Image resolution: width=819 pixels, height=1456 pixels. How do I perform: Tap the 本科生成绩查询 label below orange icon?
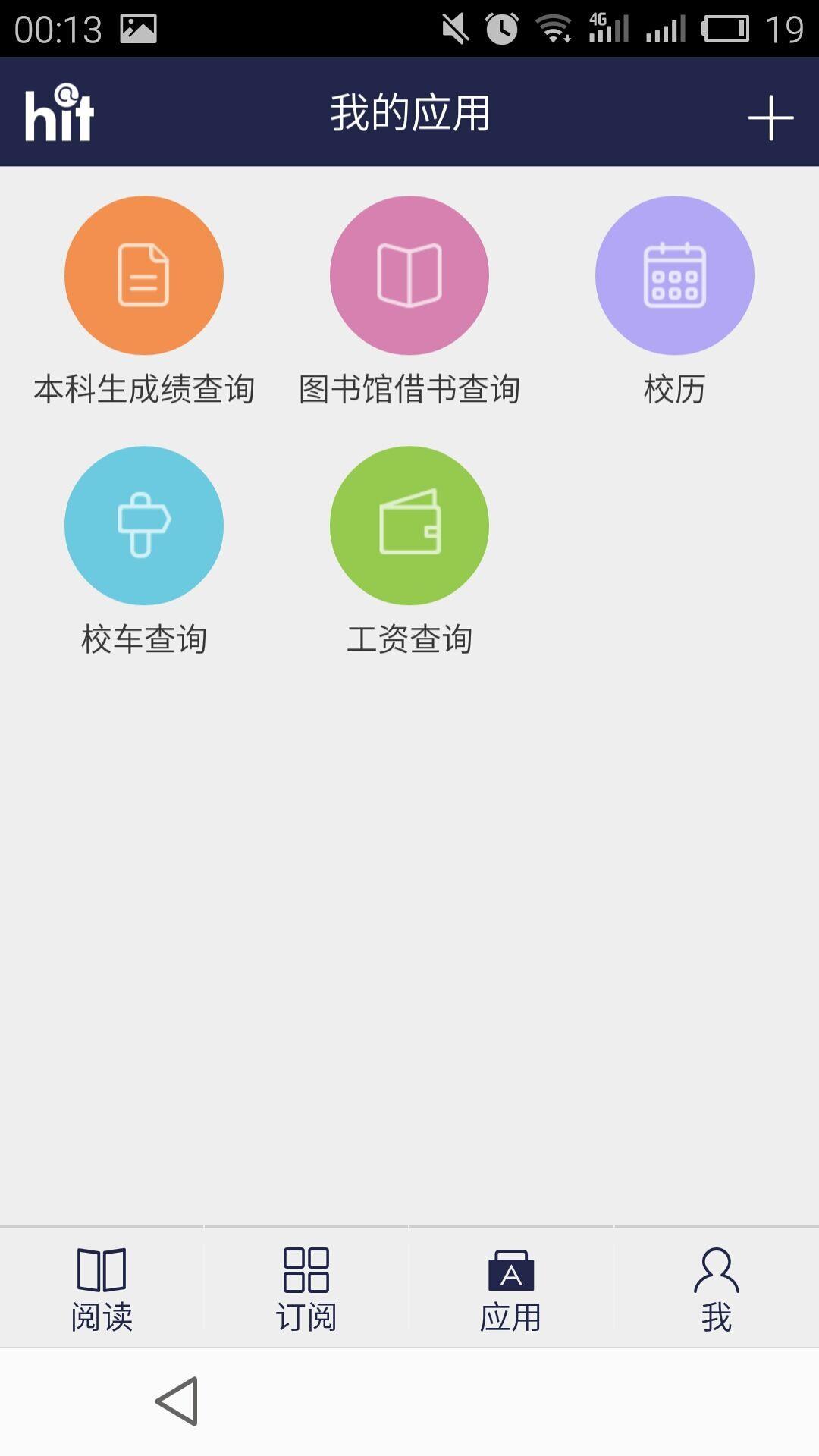[x=146, y=388]
